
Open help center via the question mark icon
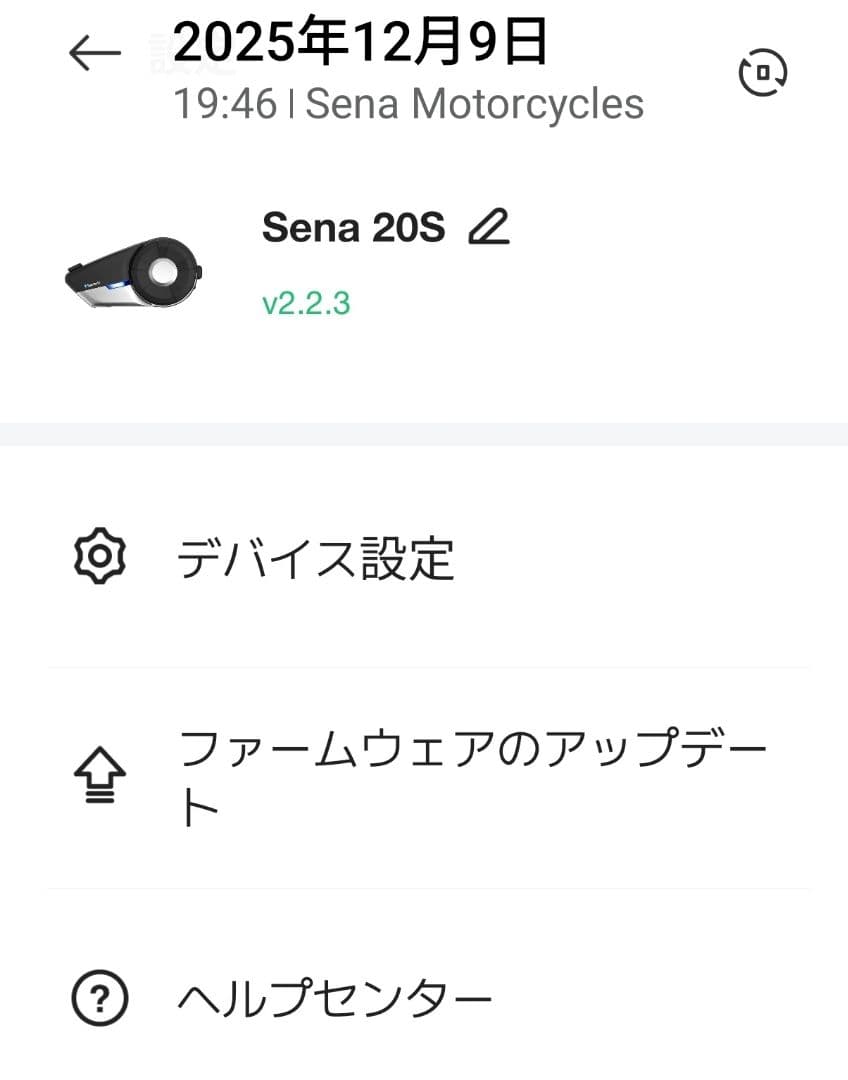click(98, 995)
